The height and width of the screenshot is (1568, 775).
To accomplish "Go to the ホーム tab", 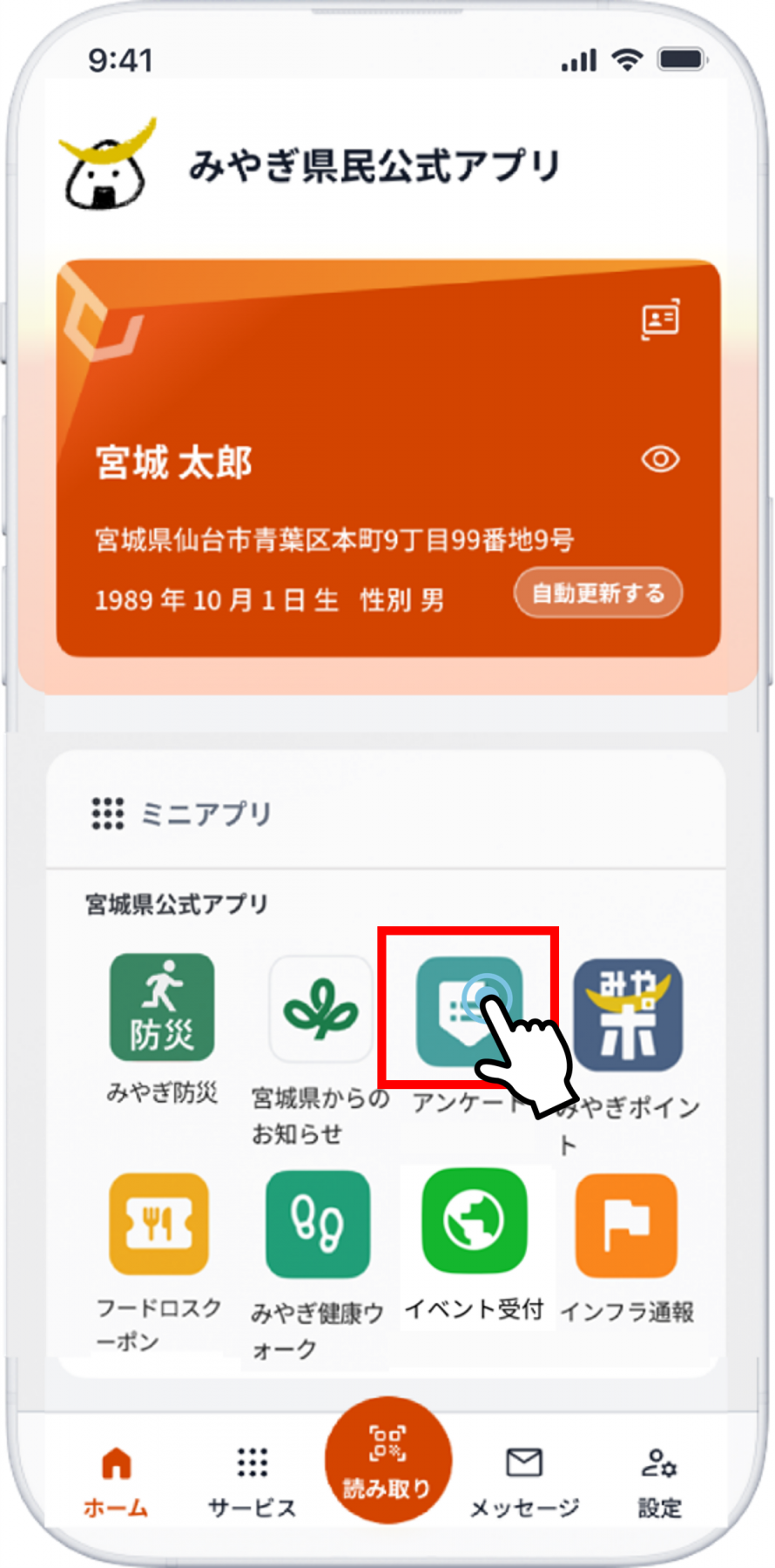I will pyautogui.click(x=116, y=1481).
